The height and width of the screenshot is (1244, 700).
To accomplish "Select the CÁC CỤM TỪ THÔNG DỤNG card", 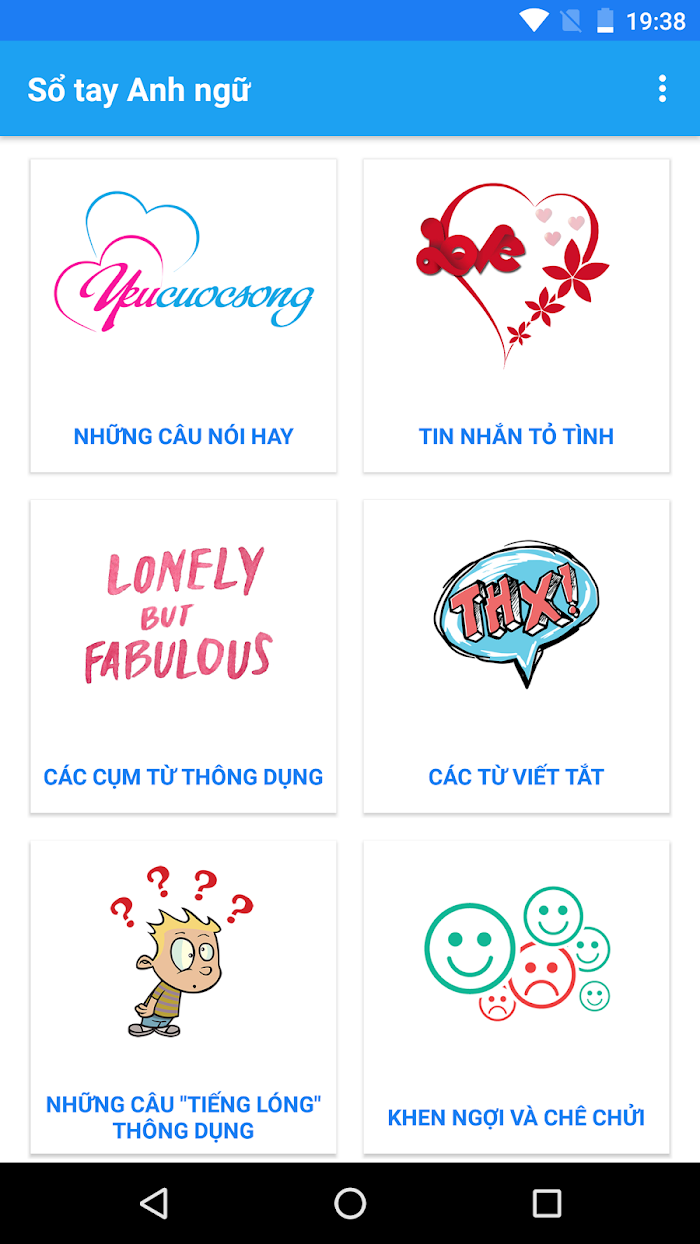I will tap(183, 656).
